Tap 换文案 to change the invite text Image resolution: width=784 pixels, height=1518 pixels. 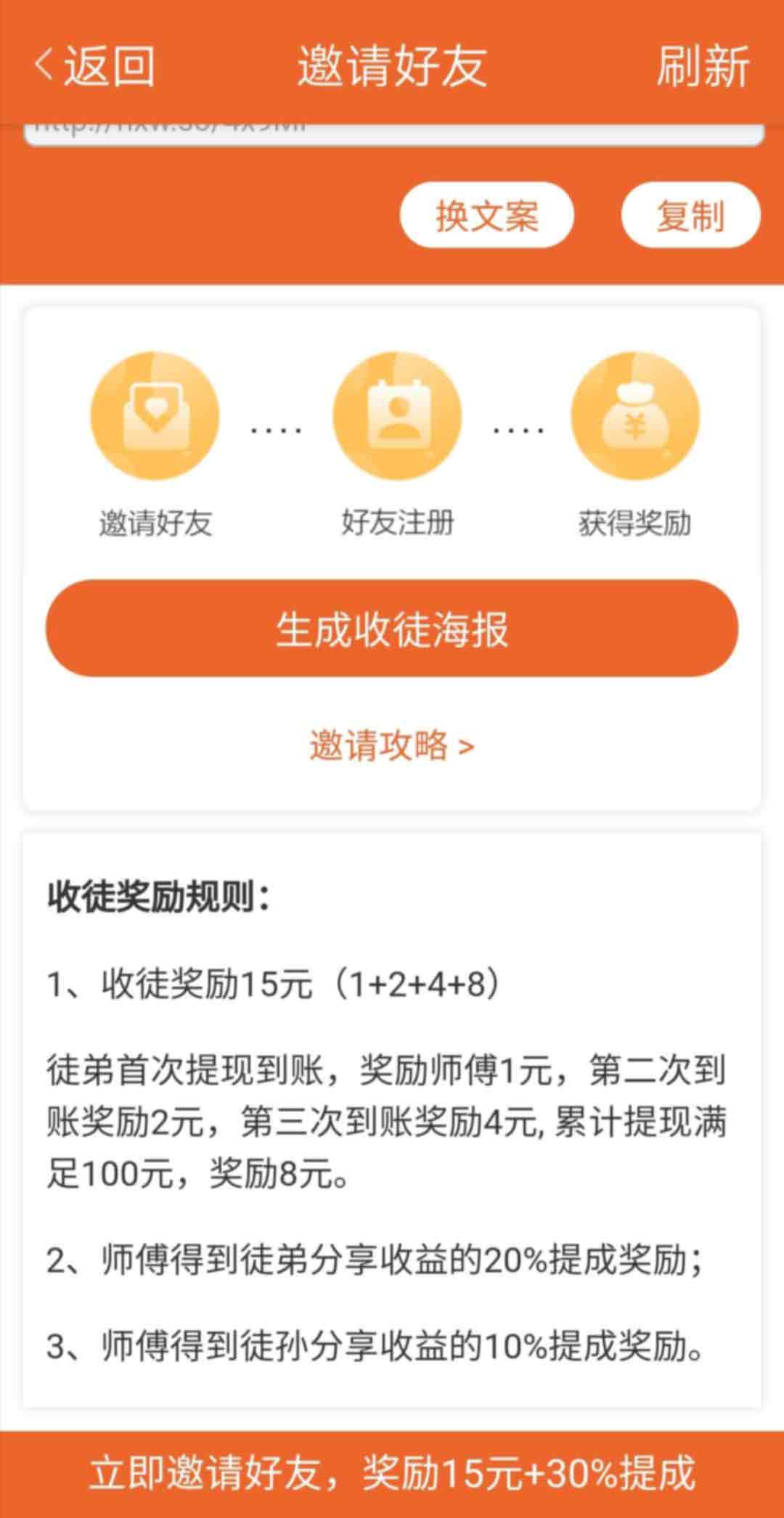(487, 215)
